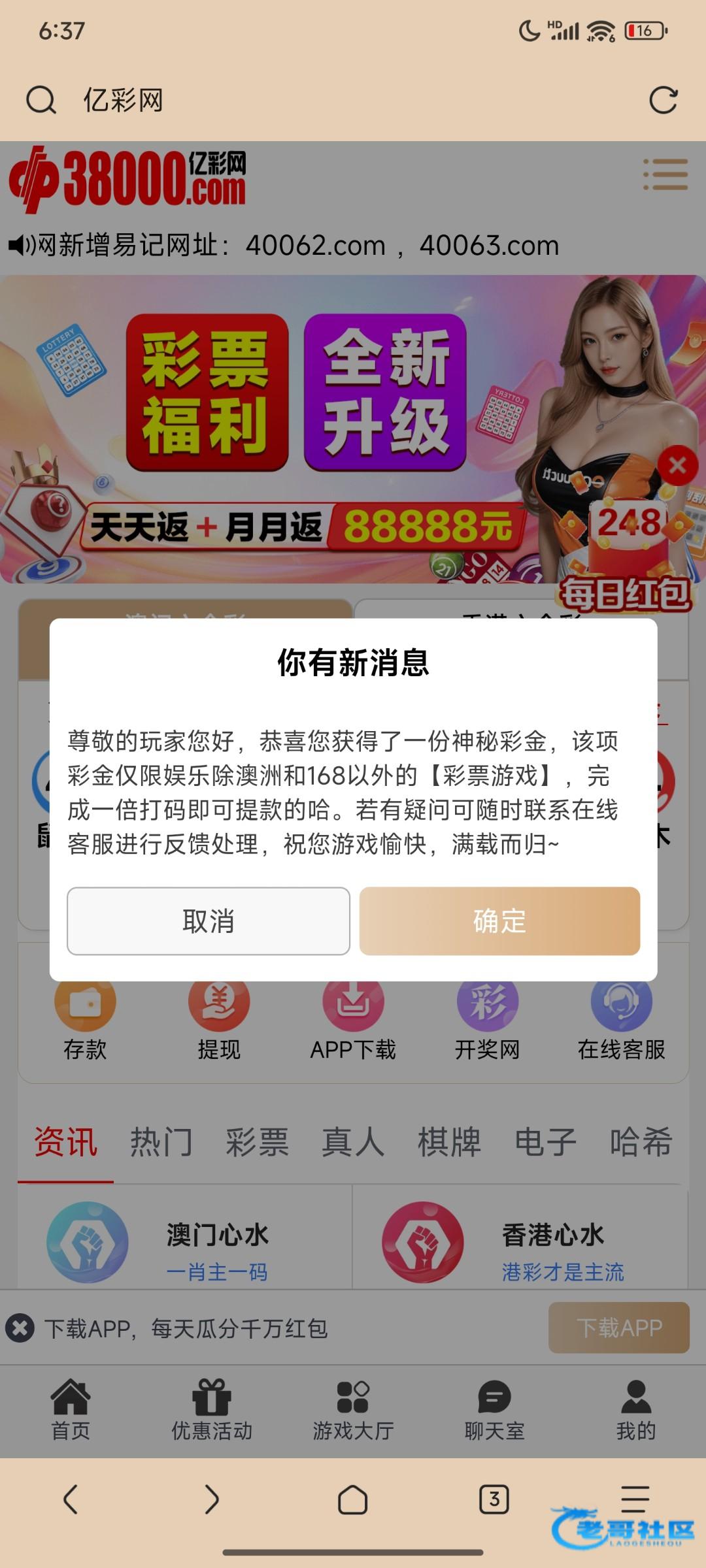Screen dimensions: 706x1568
Task: Dismiss the download APP banner
Action: coord(20,1328)
